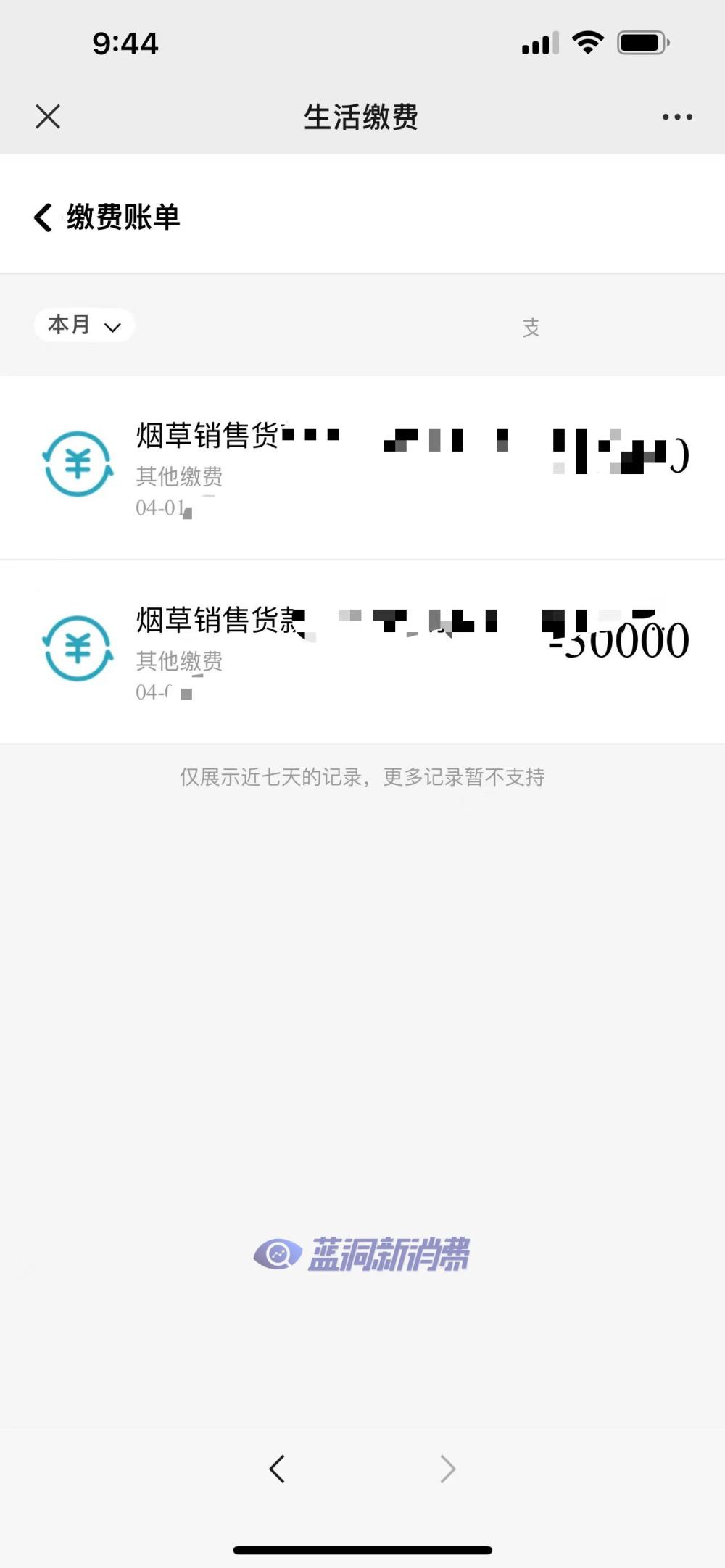The image size is (725, 1568).
Task: Tap the Wi-Fi icon in the status bar
Action: [586, 42]
